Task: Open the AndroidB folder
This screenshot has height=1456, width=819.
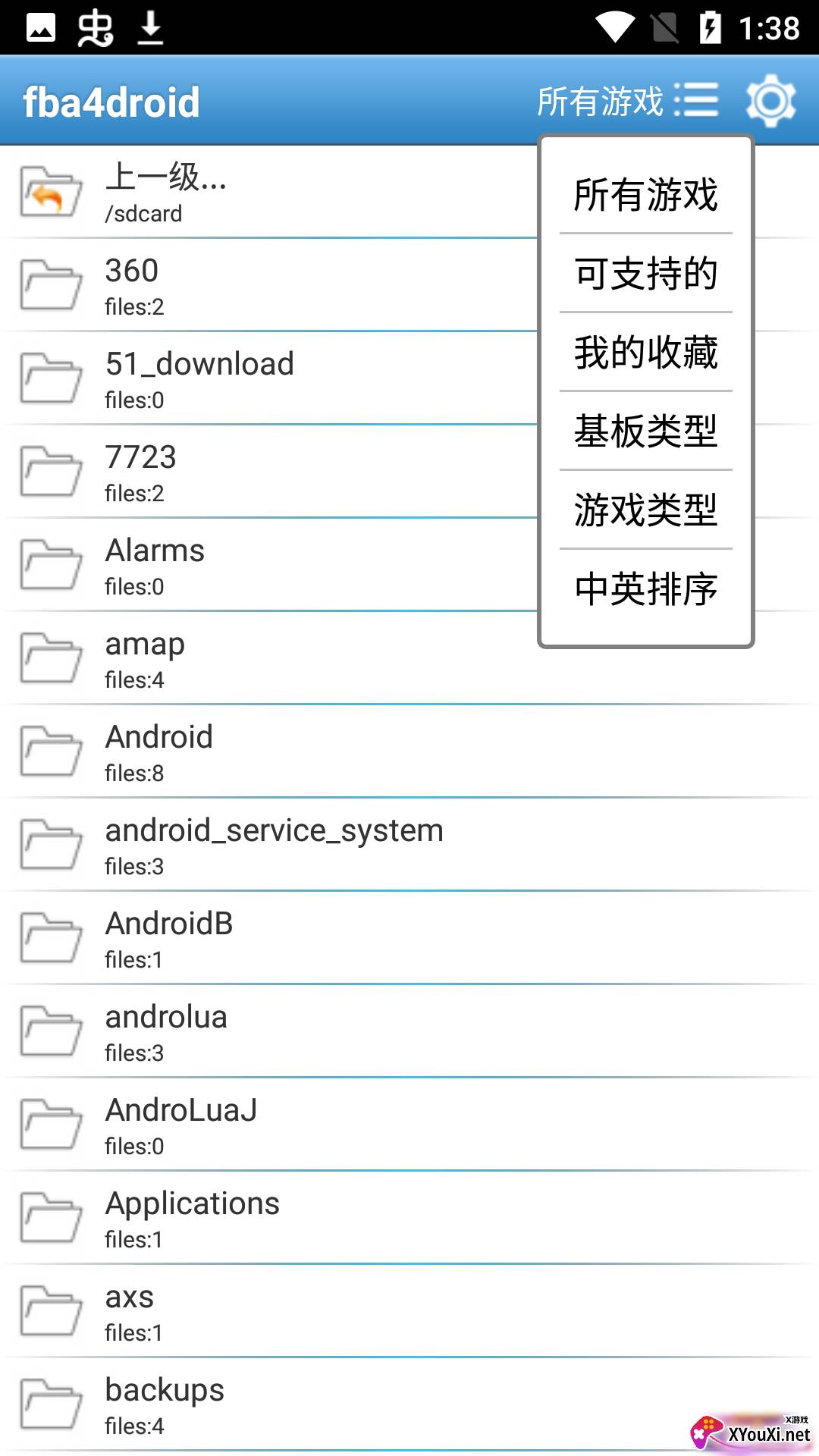Action: pyautogui.click(x=227, y=939)
